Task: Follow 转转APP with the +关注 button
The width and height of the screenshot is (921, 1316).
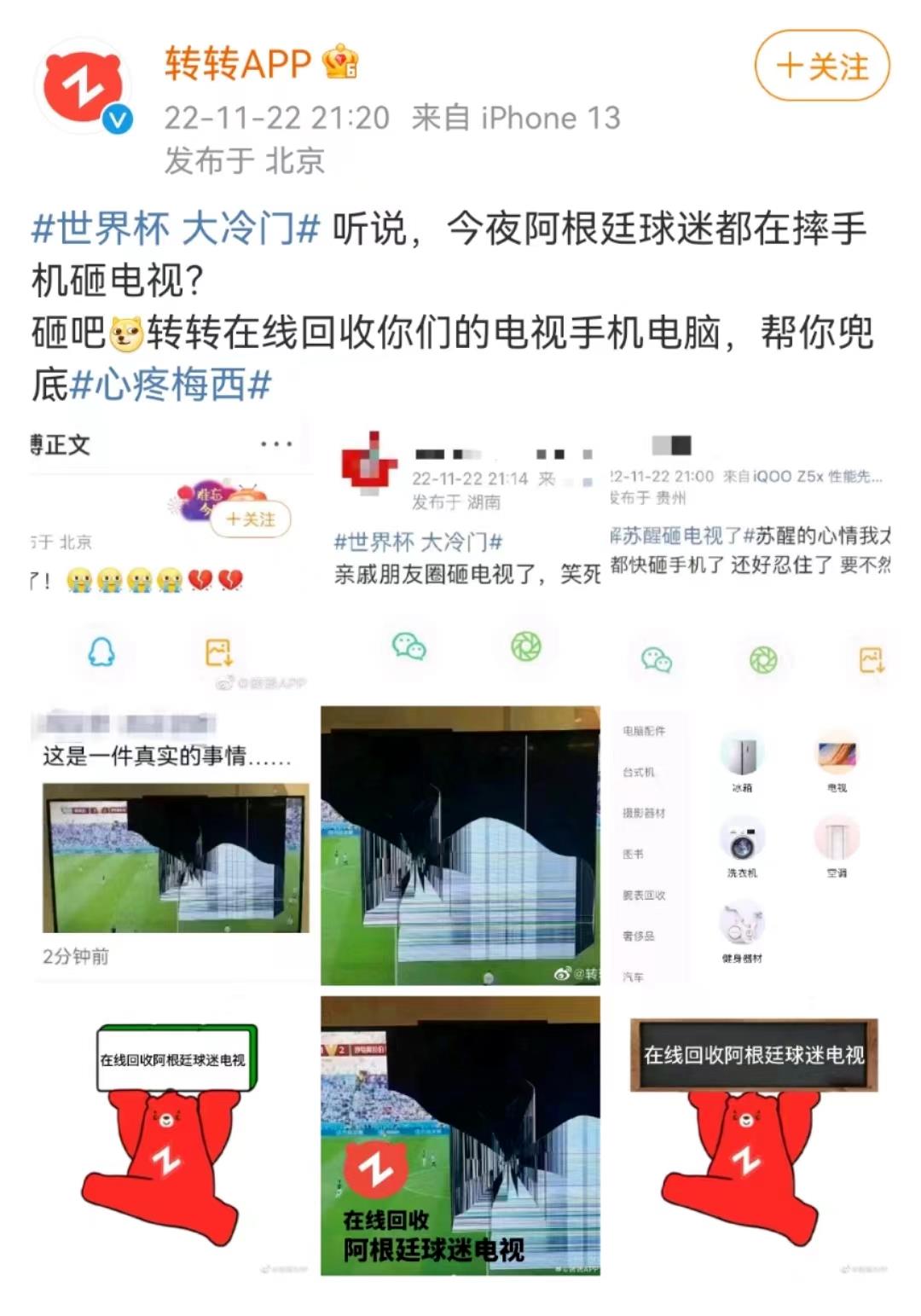Action: click(x=821, y=67)
